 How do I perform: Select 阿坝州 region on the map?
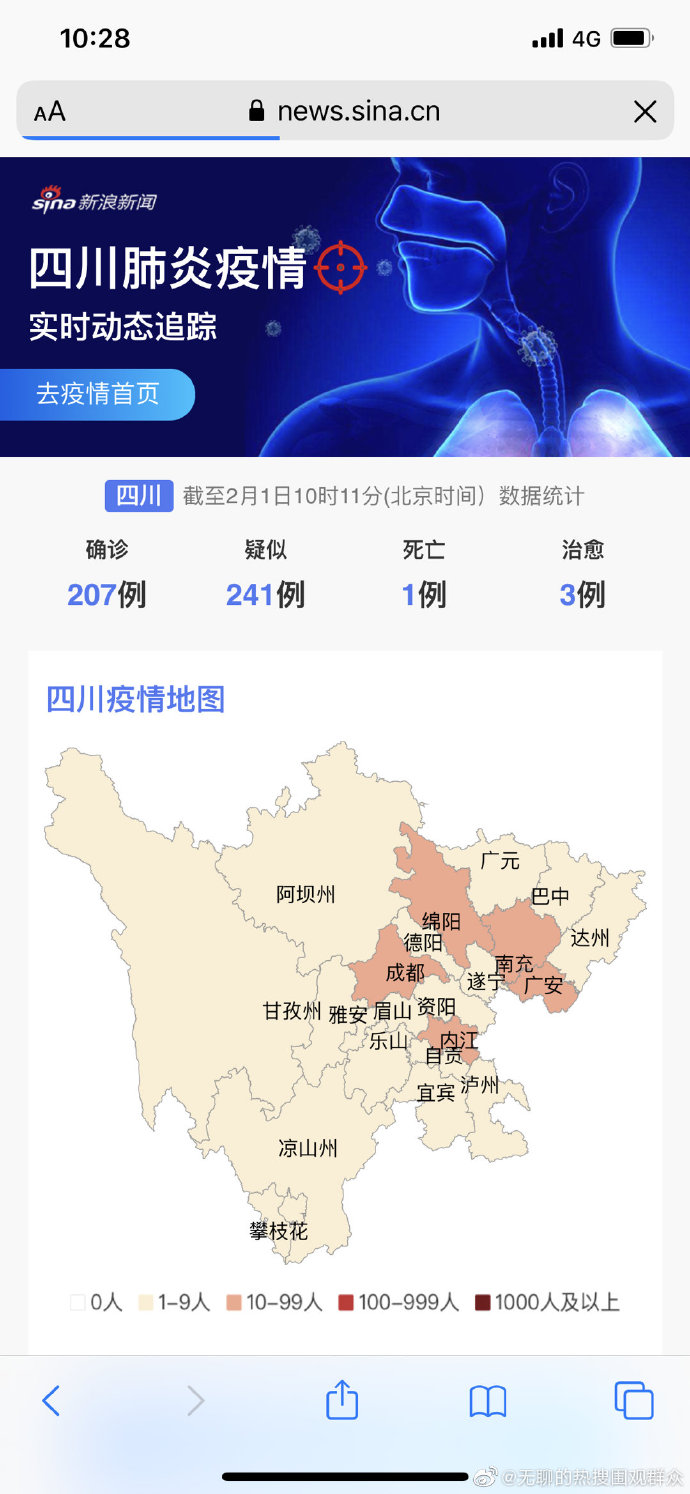pyautogui.click(x=306, y=894)
